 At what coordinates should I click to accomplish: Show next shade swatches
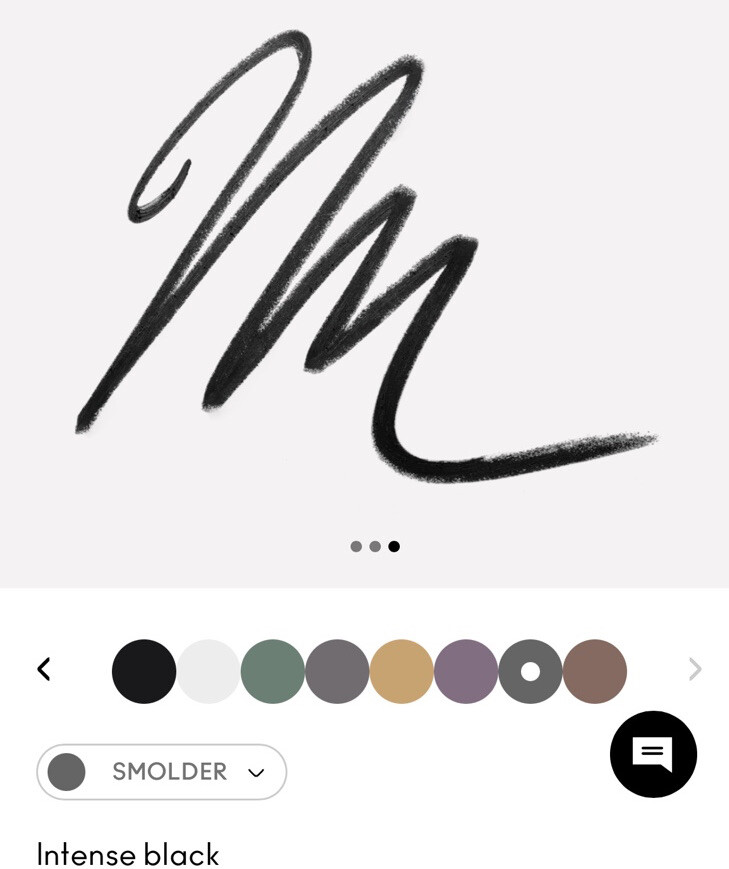[x=694, y=669]
